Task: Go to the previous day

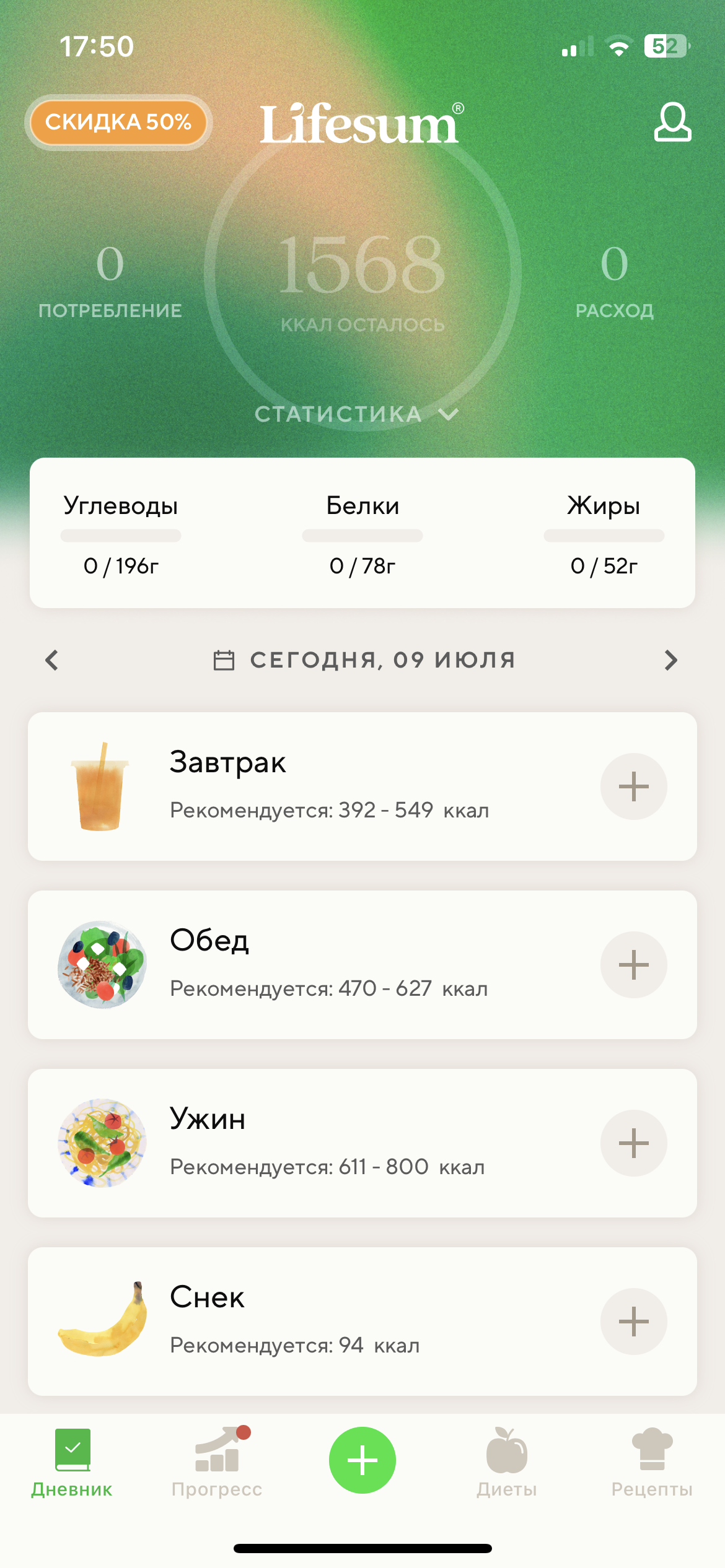Action: [x=52, y=660]
